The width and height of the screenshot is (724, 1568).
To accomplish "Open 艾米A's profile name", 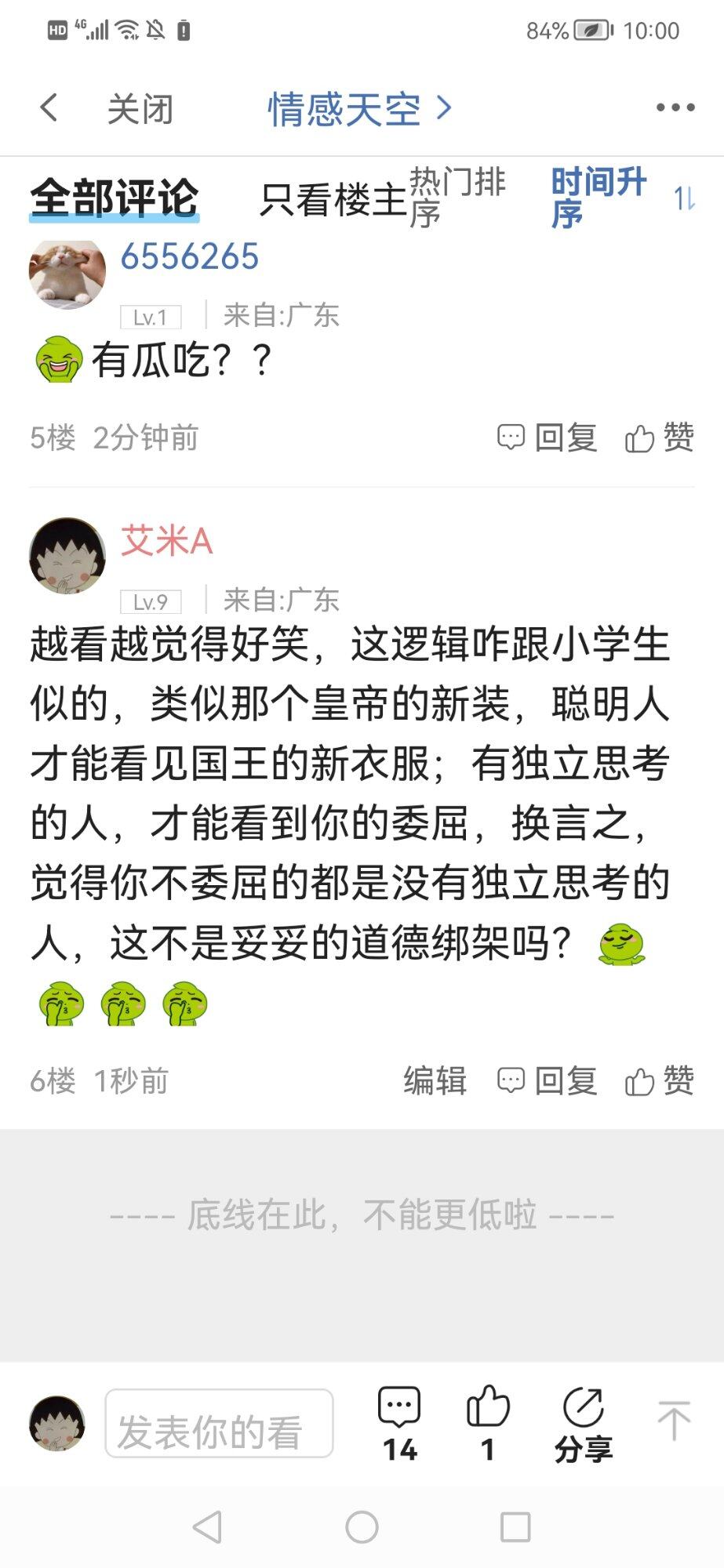I will [x=166, y=542].
